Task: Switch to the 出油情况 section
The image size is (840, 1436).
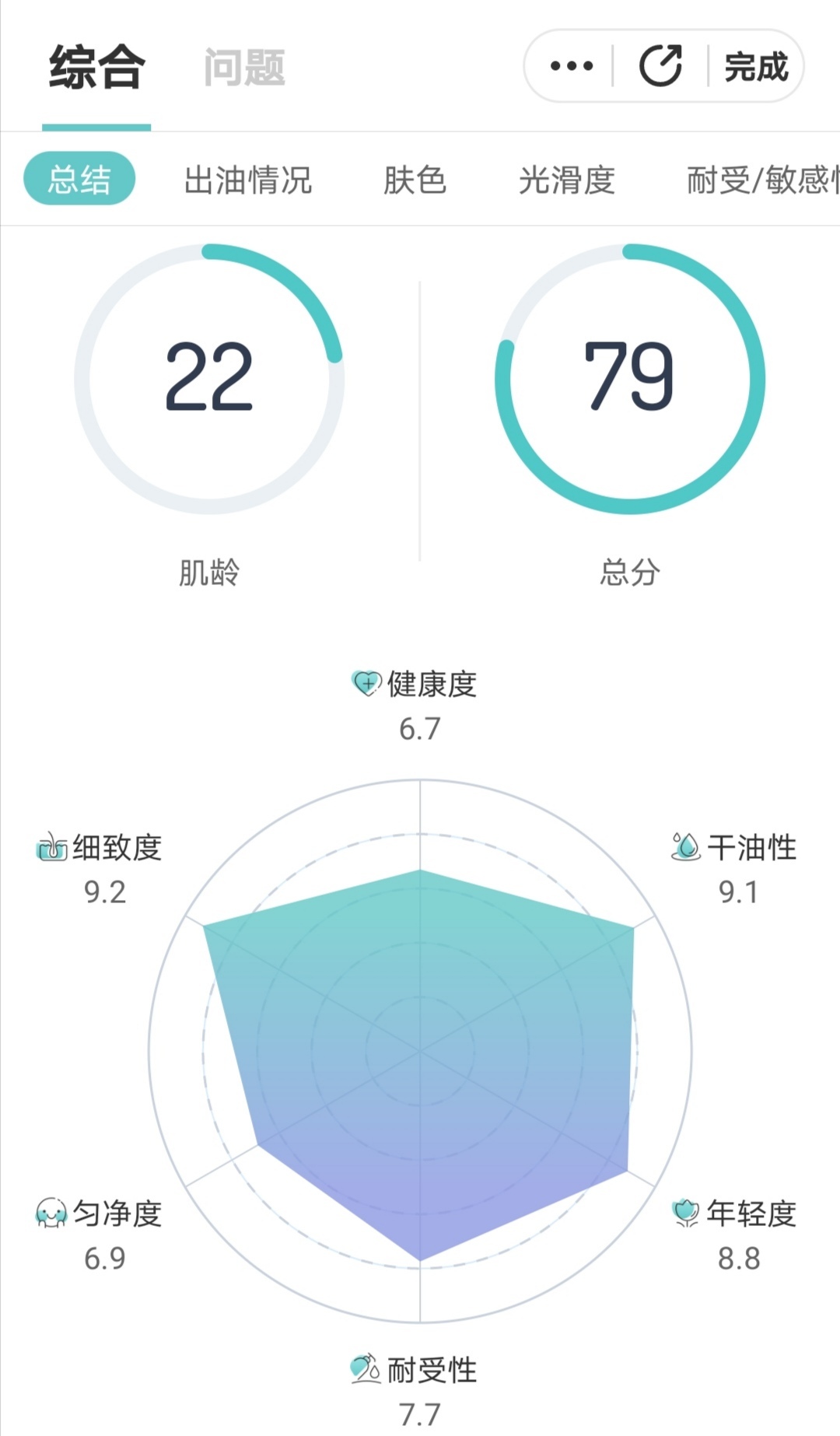Action: pyautogui.click(x=248, y=180)
